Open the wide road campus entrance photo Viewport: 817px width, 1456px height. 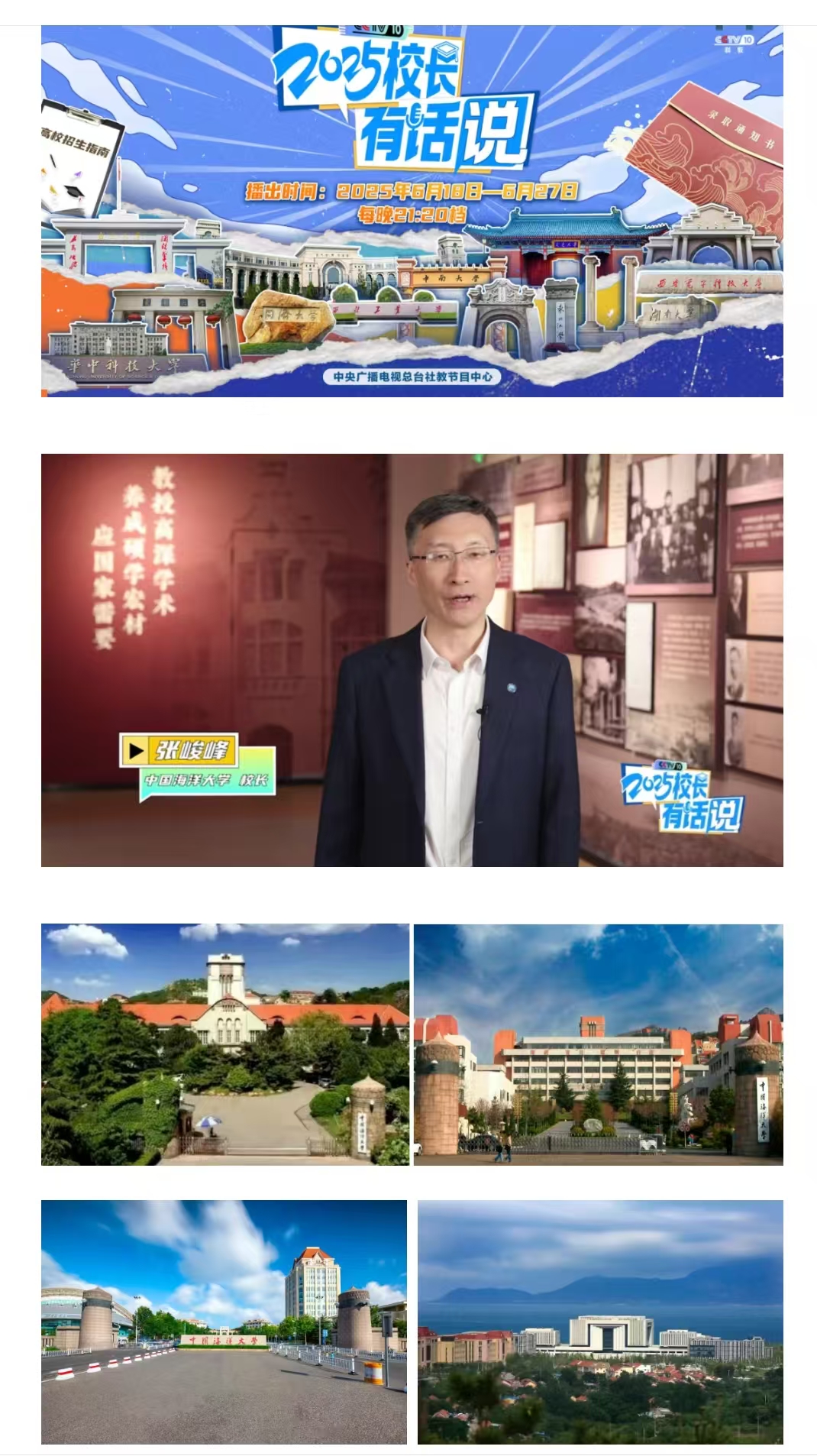pos(224,1322)
